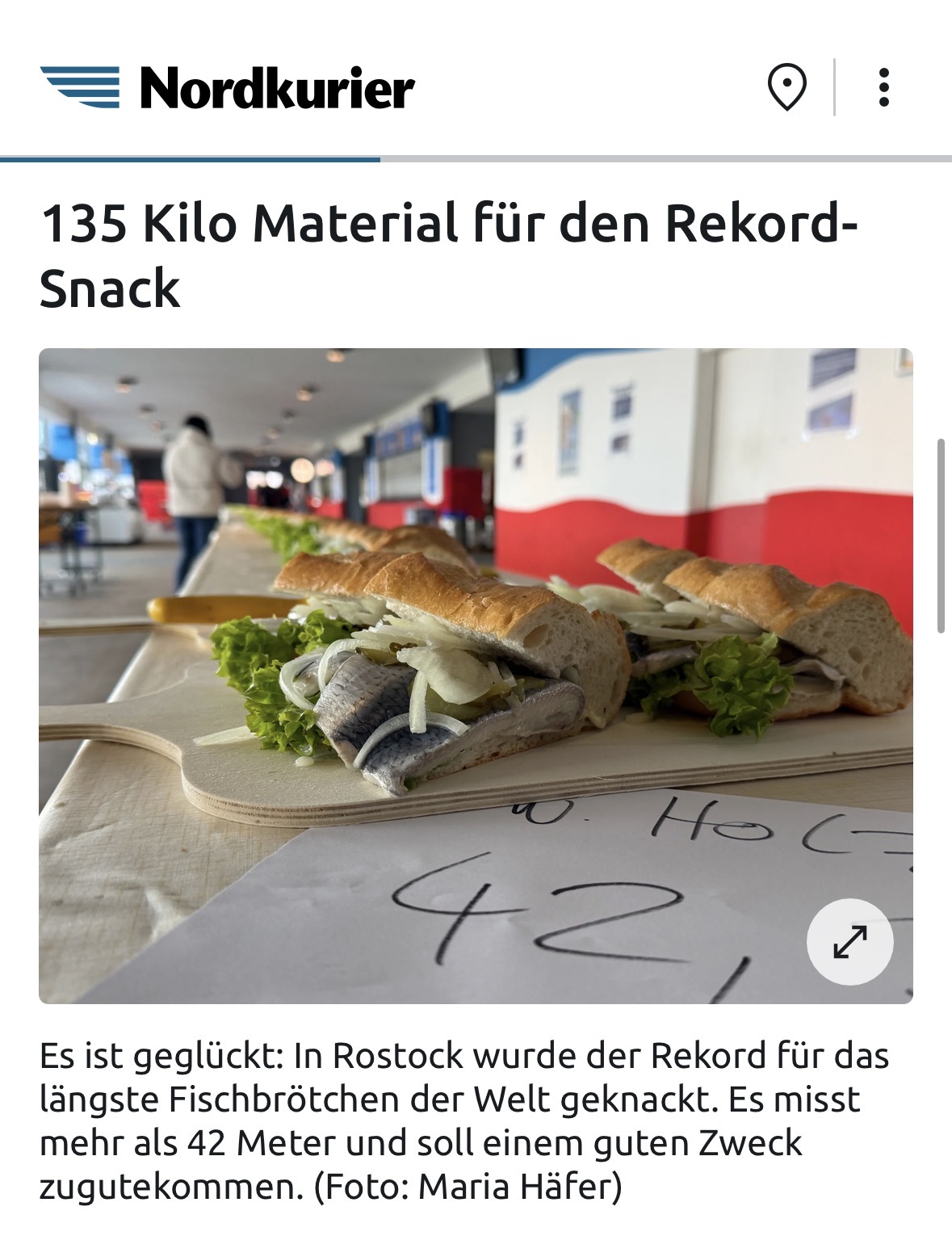Image resolution: width=952 pixels, height=1236 pixels.
Task: Open the three-dot overflow menu
Action: click(x=884, y=87)
